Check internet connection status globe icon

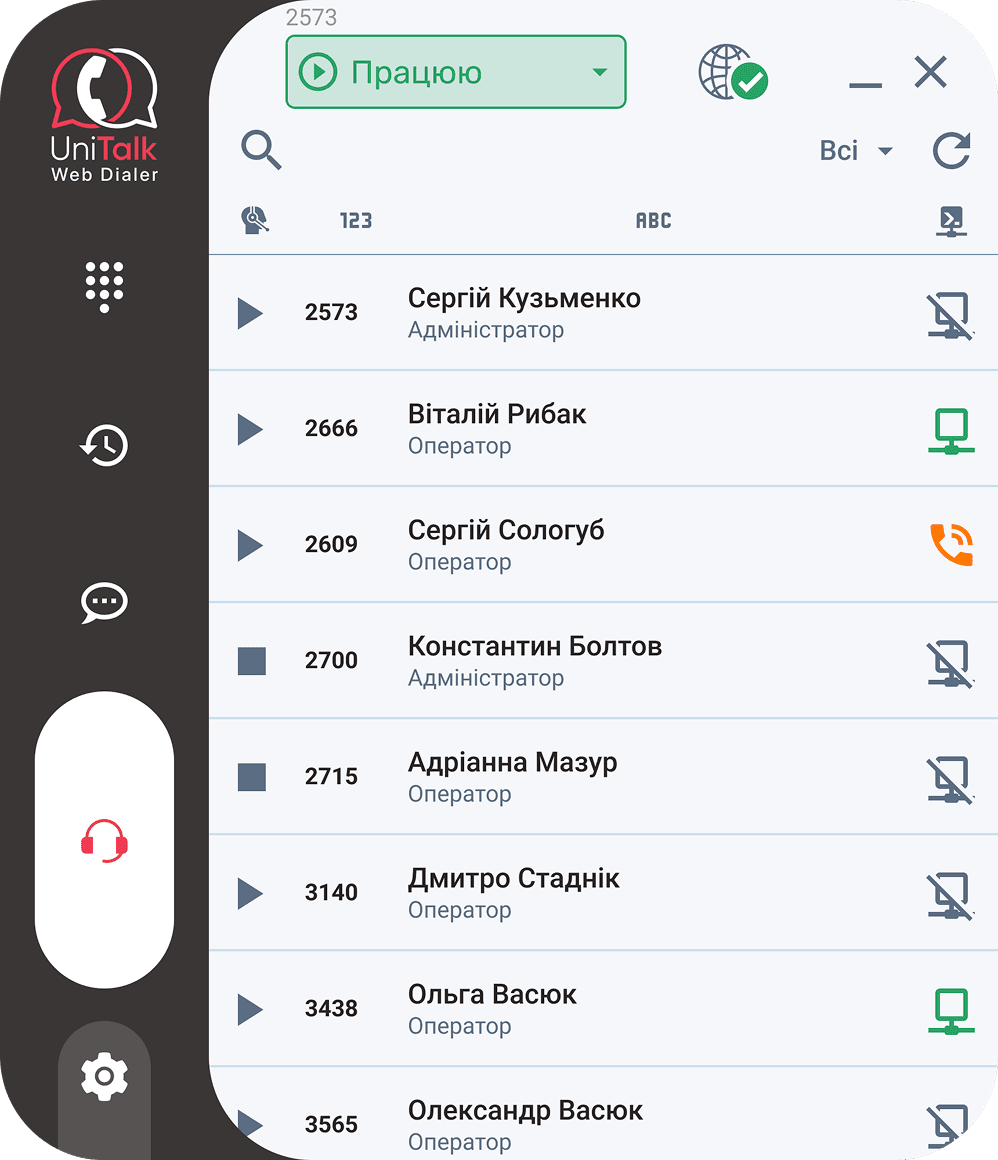point(733,73)
